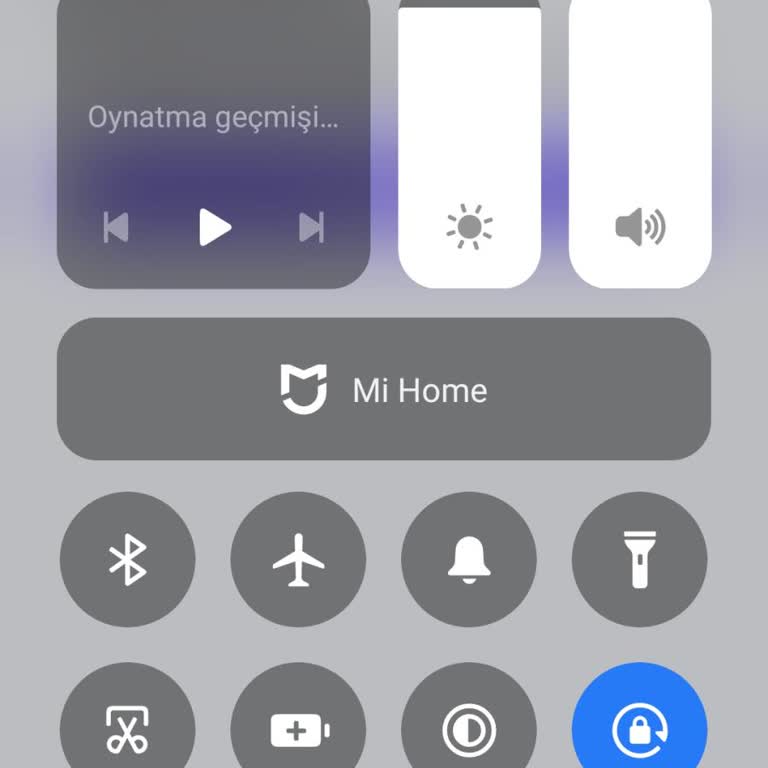Skip to the previous track
The height and width of the screenshot is (768, 768).
[116, 228]
